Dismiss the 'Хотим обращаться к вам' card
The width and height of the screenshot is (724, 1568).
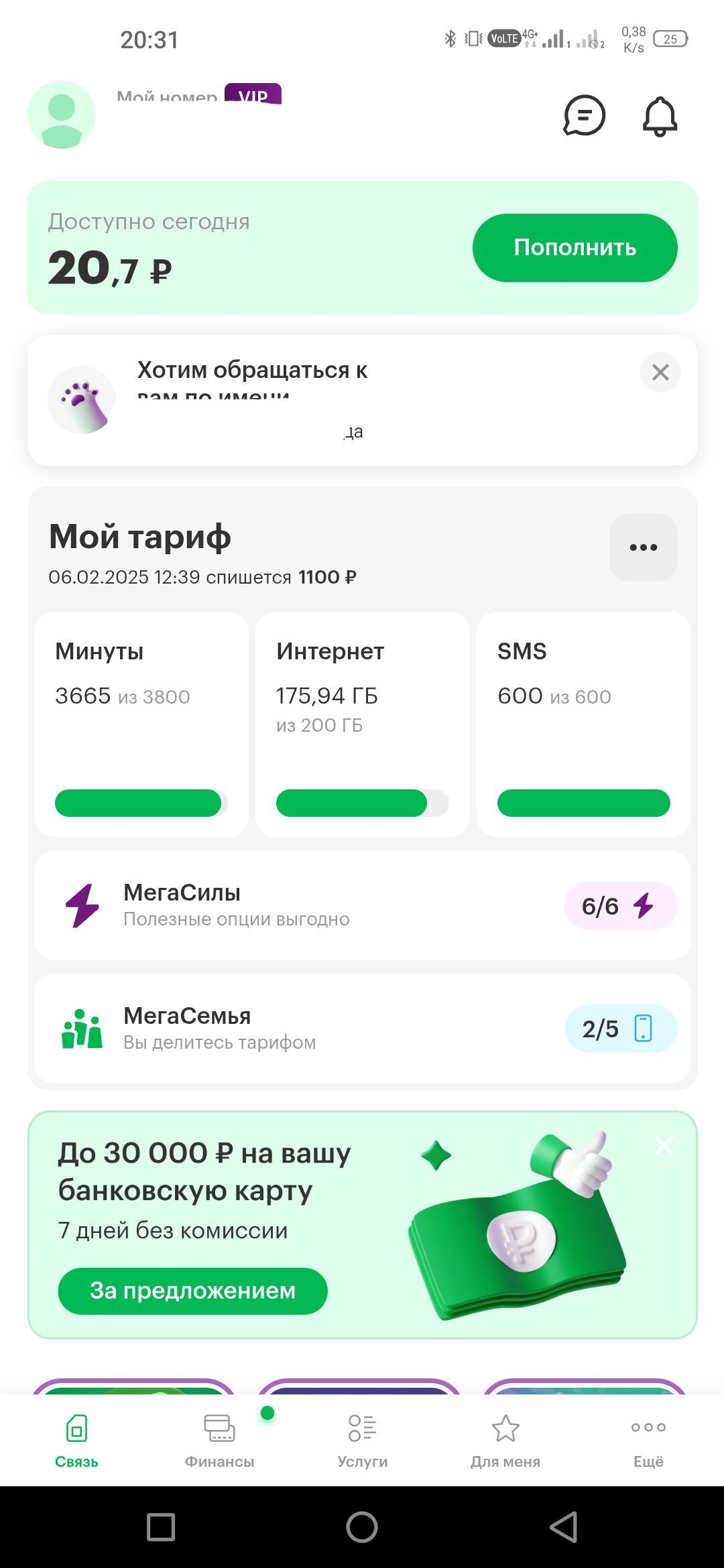coord(660,372)
